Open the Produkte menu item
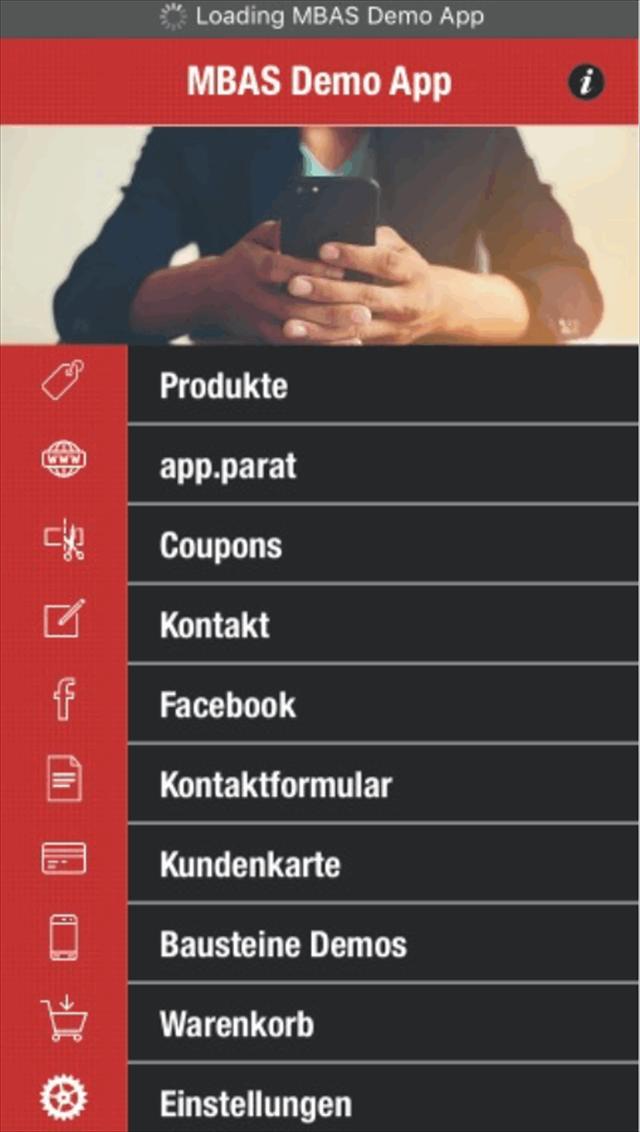The width and height of the screenshot is (640, 1132). 383,385
